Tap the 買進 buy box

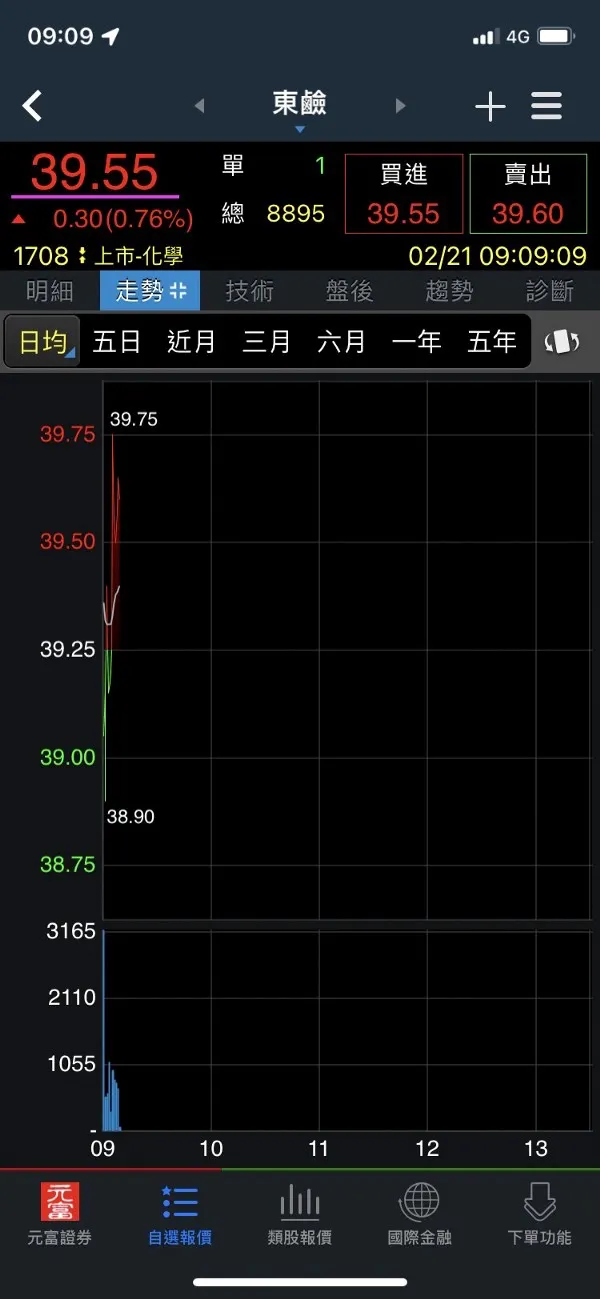coord(404,194)
